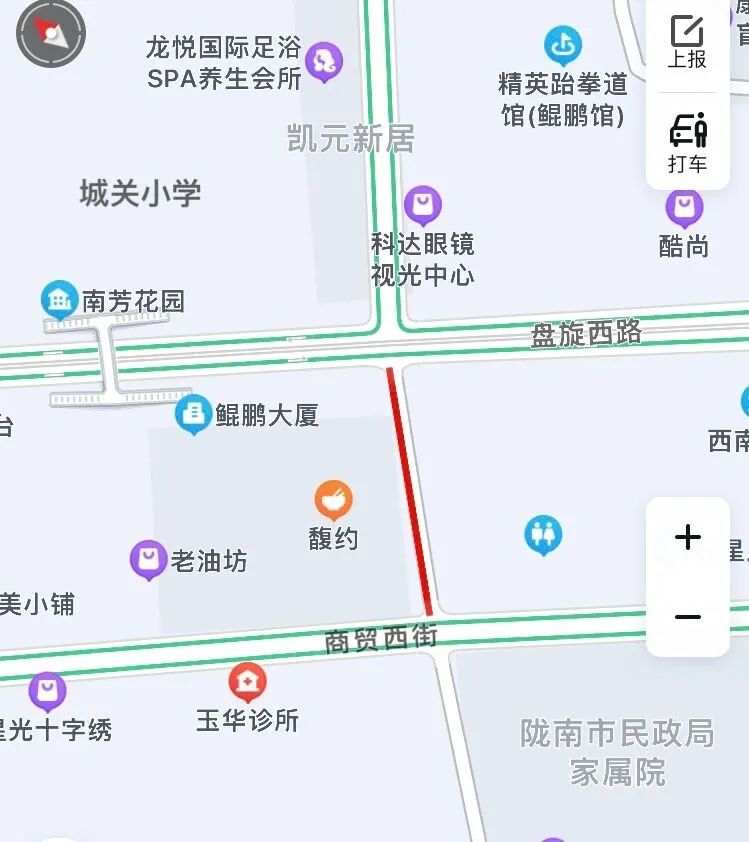Screen dimensions: 749x842
Task: Click the 科达眼镜视光中心 purple marker
Action: coord(425,201)
